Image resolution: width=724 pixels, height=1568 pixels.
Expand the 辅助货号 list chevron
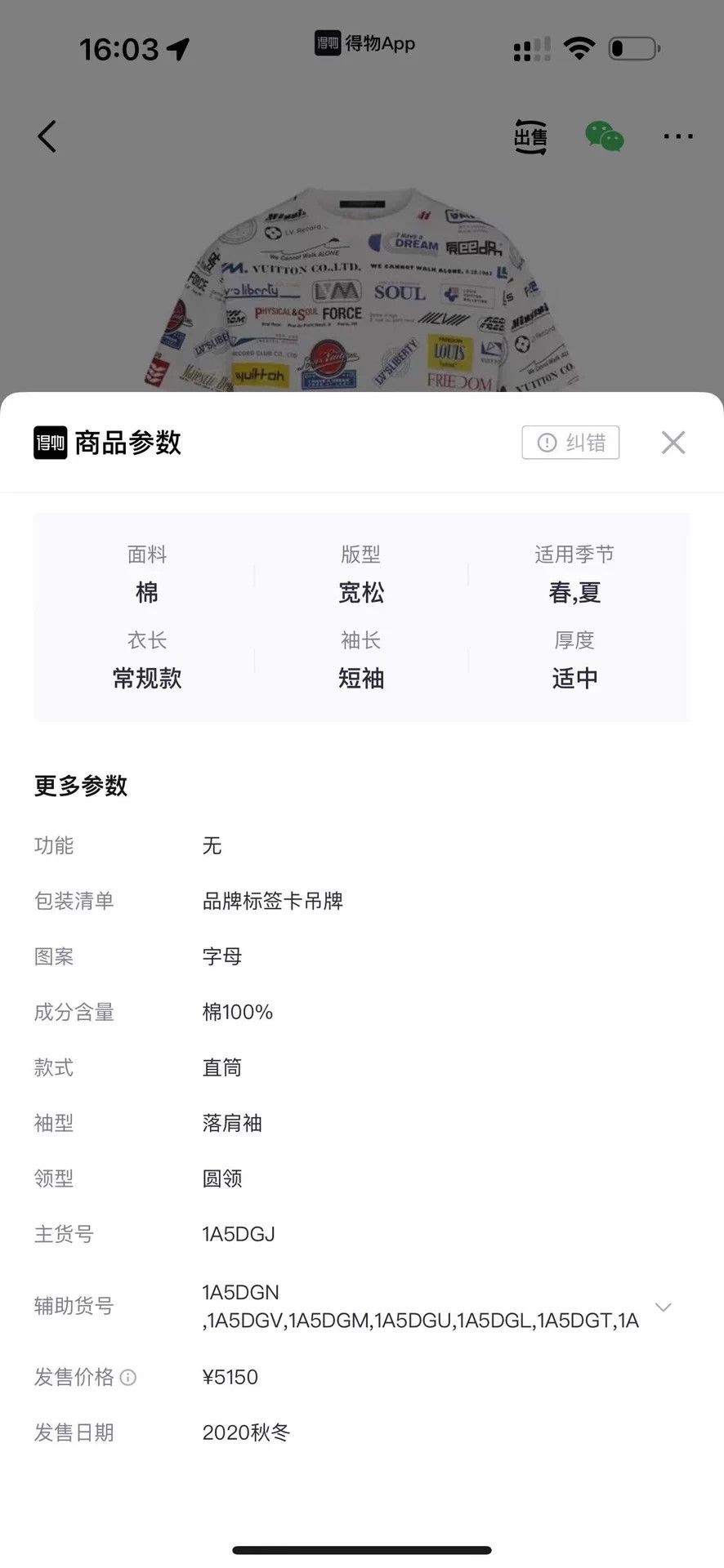click(x=664, y=1307)
